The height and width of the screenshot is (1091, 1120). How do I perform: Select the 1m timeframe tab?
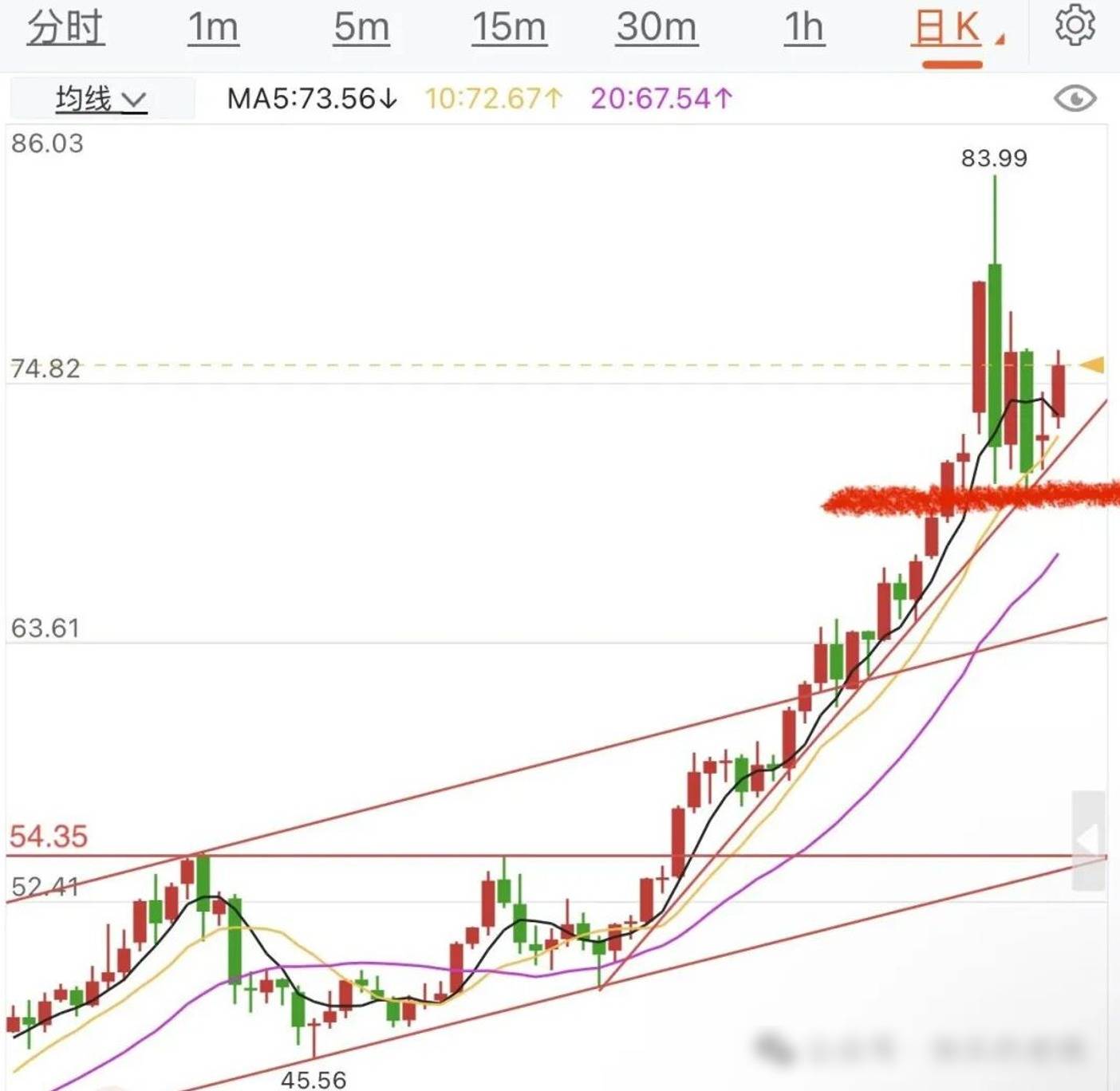213,29
